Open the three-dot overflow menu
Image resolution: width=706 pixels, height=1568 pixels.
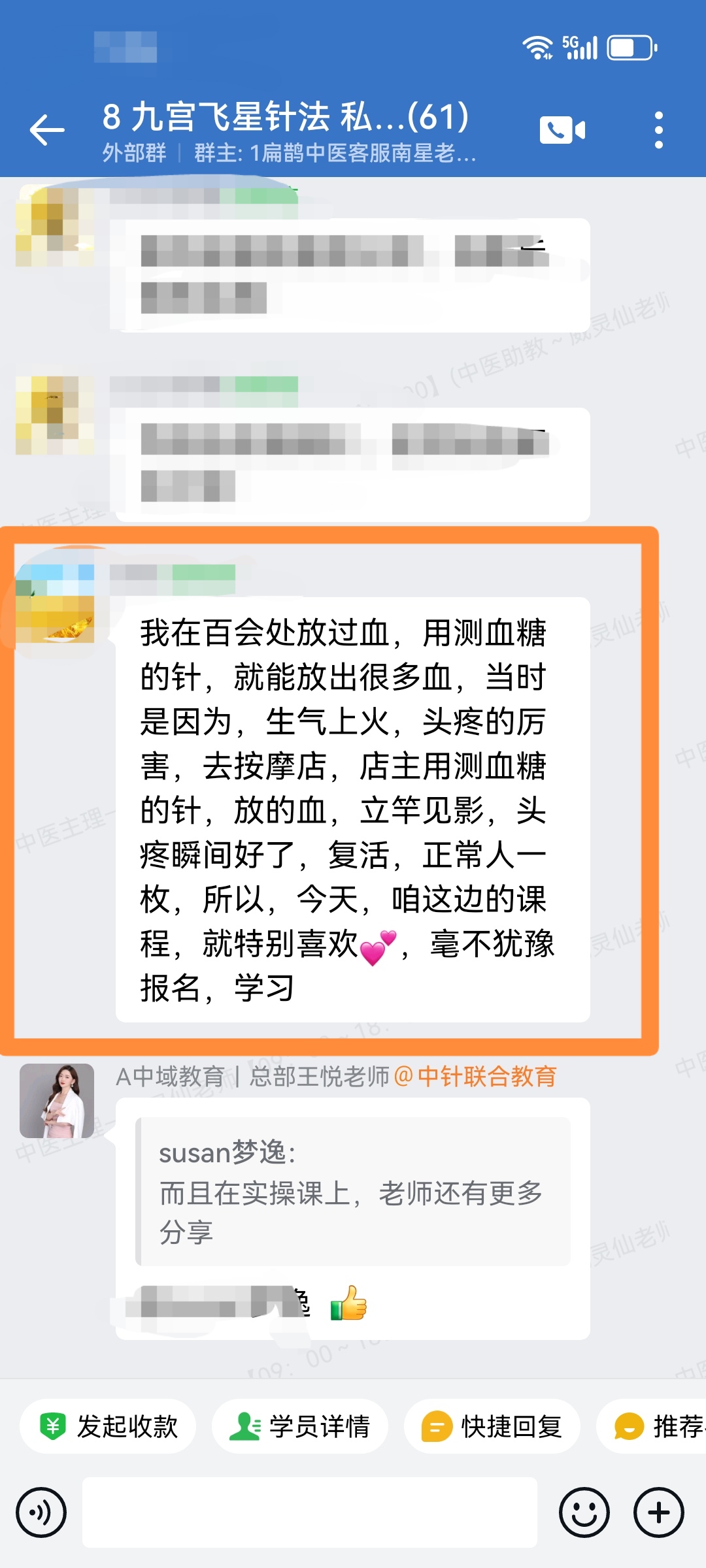(658, 130)
